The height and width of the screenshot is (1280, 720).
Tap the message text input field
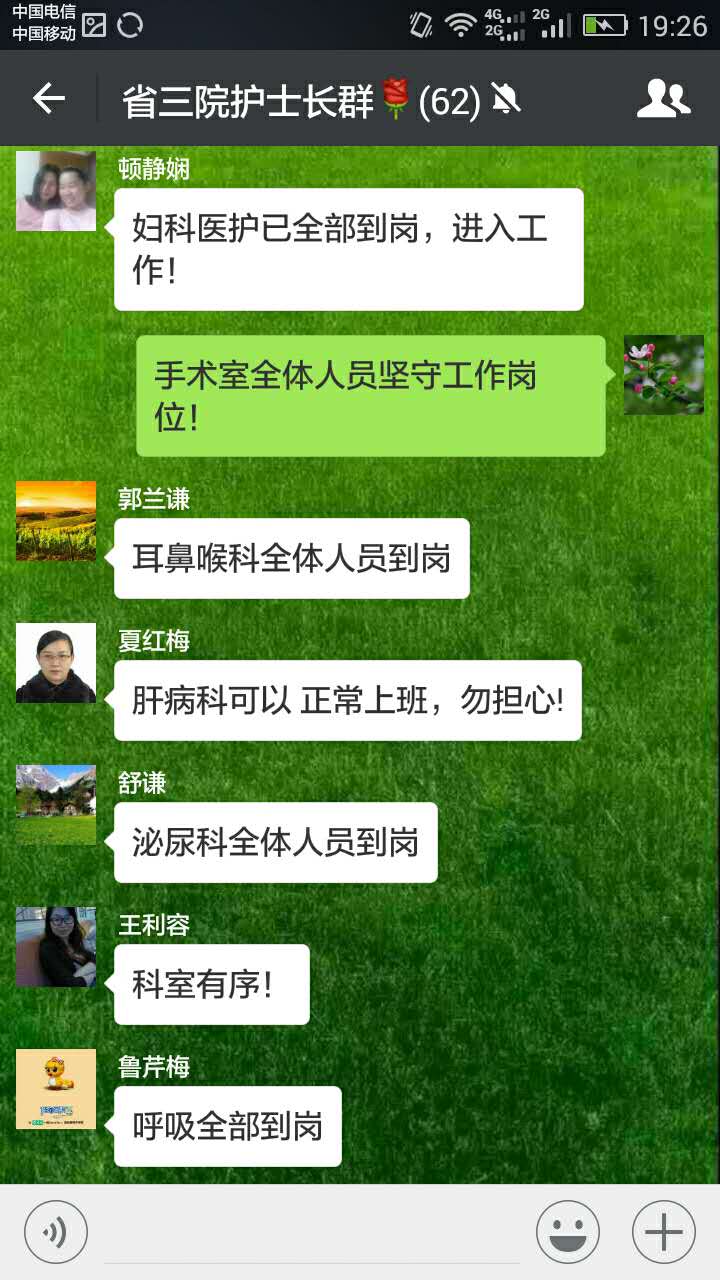(x=312, y=1233)
